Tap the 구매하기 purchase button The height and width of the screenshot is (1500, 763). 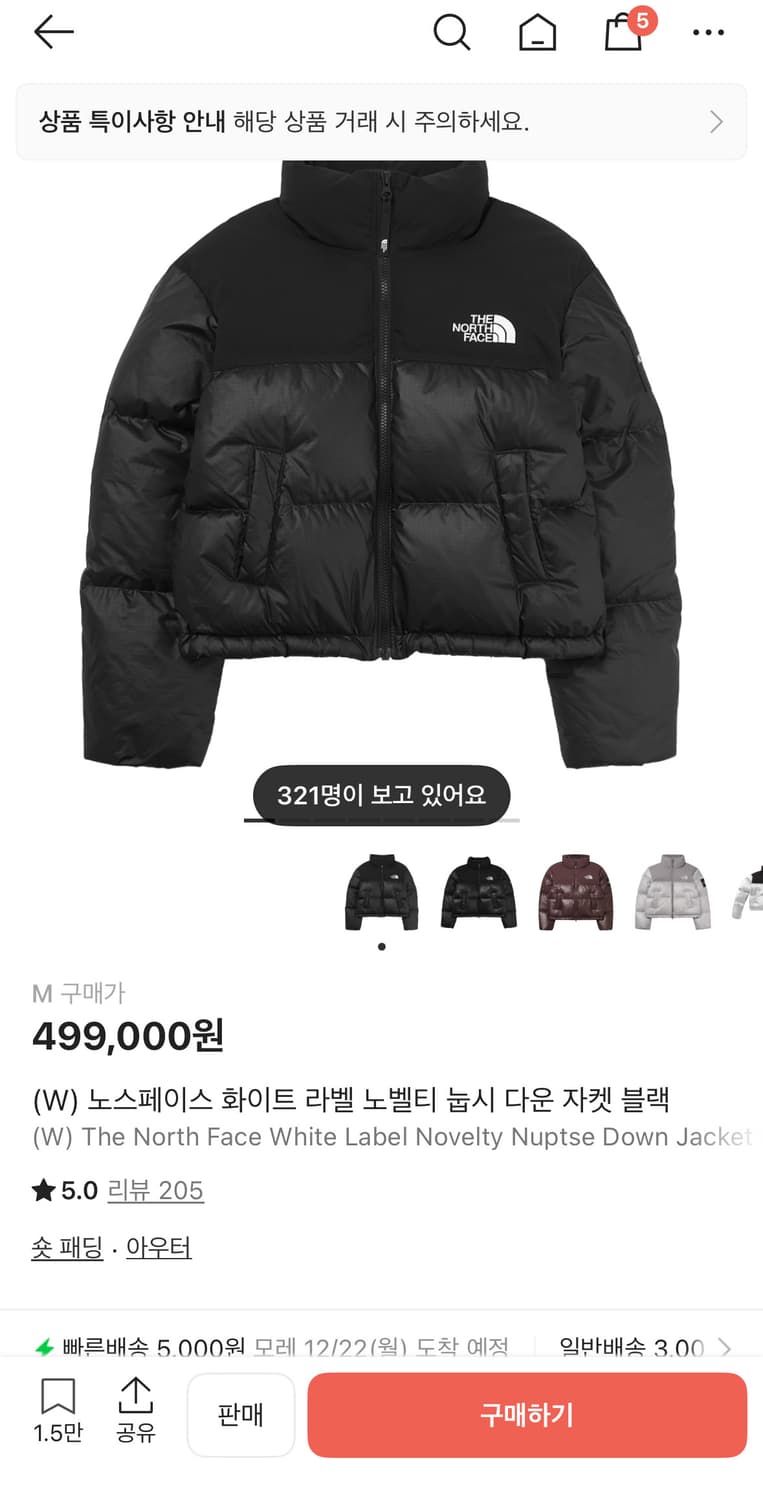point(527,1414)
